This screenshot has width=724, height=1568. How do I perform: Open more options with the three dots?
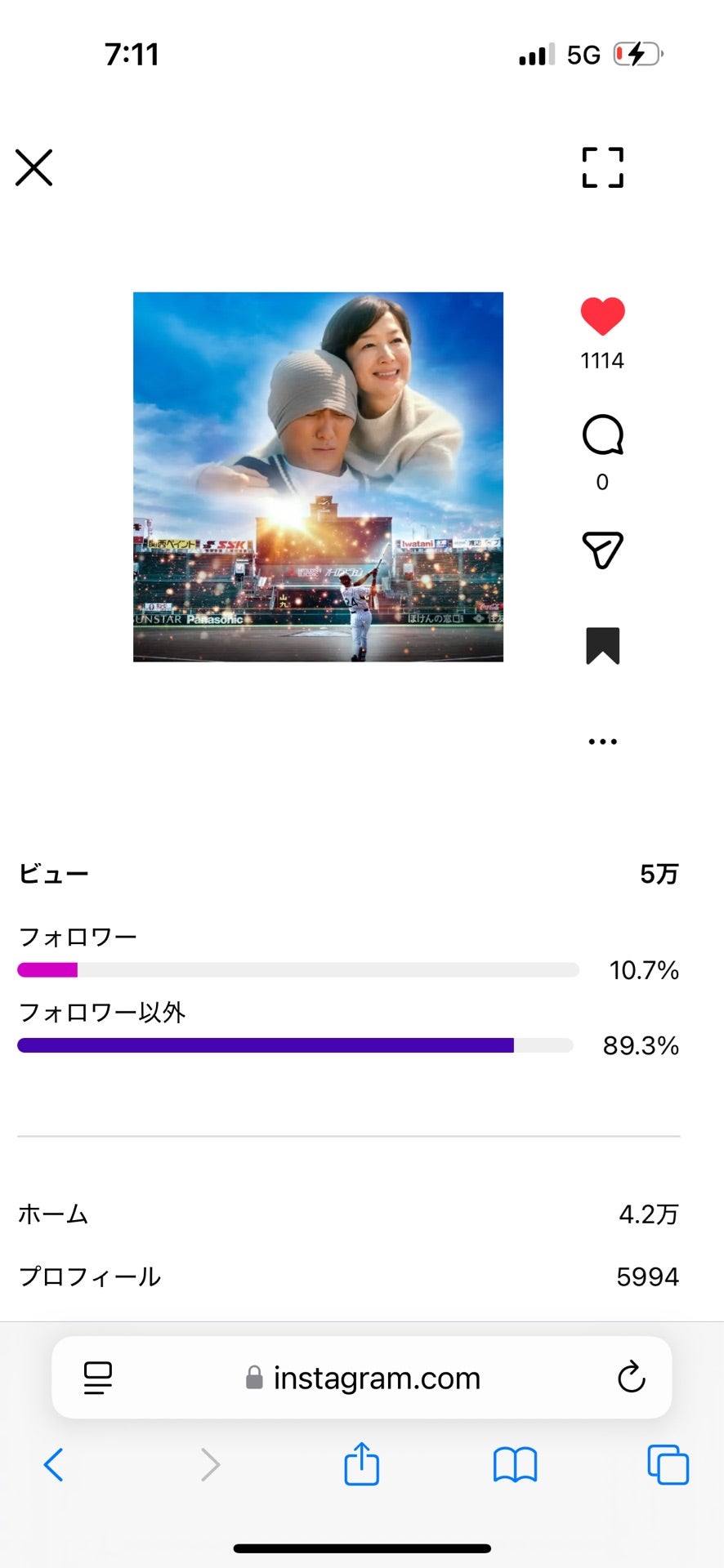click(602, 741)
